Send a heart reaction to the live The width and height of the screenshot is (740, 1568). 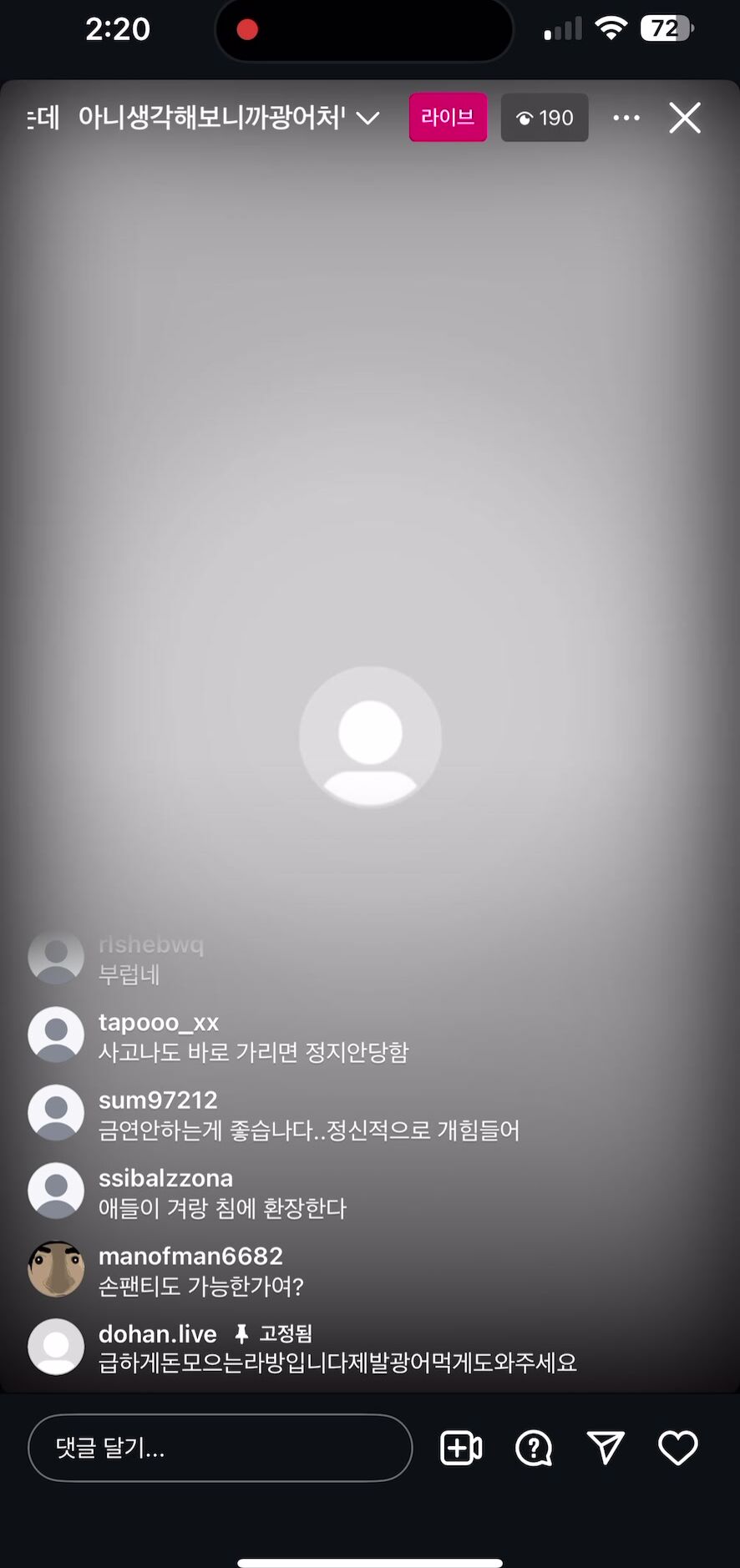coord(677,1448)
